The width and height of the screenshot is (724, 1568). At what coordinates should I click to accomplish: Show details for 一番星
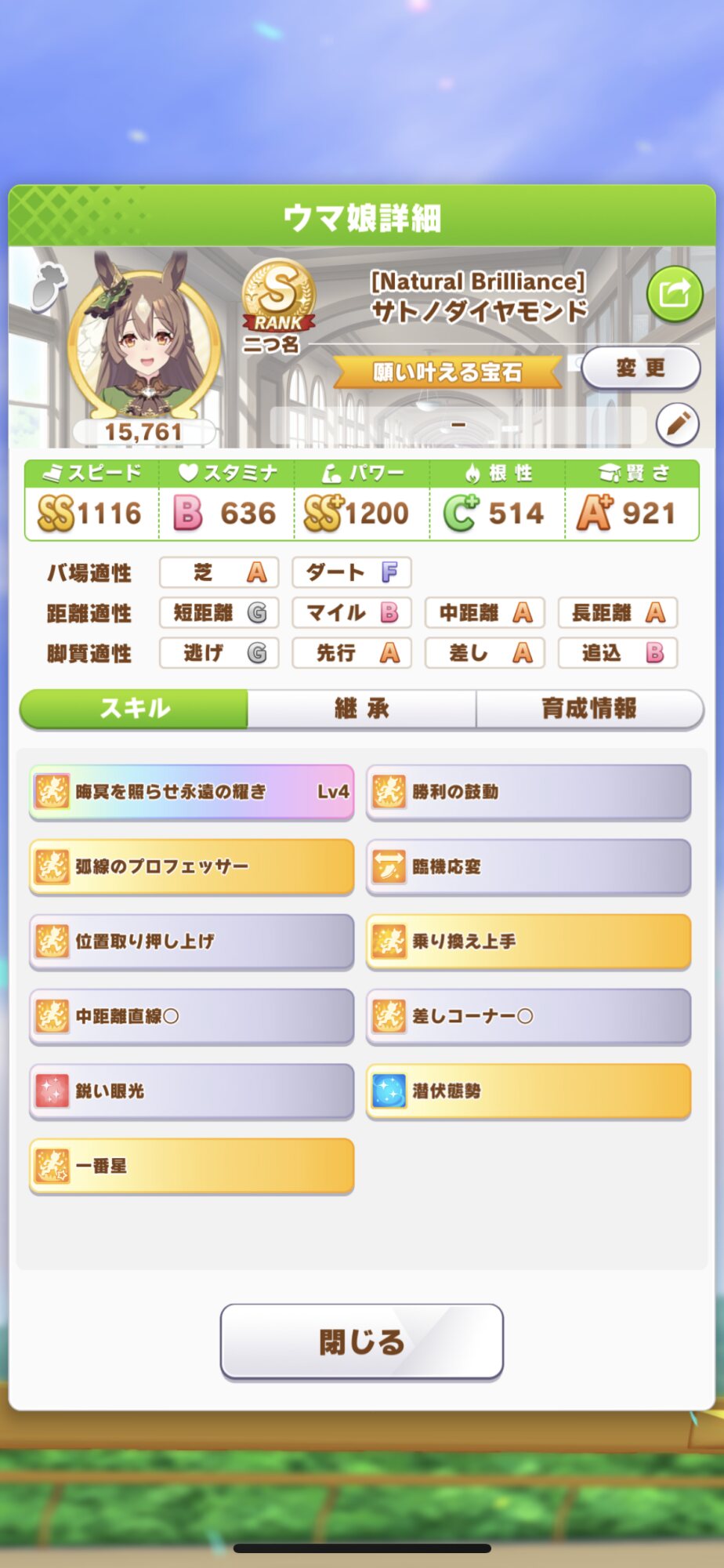point(191,1166)
